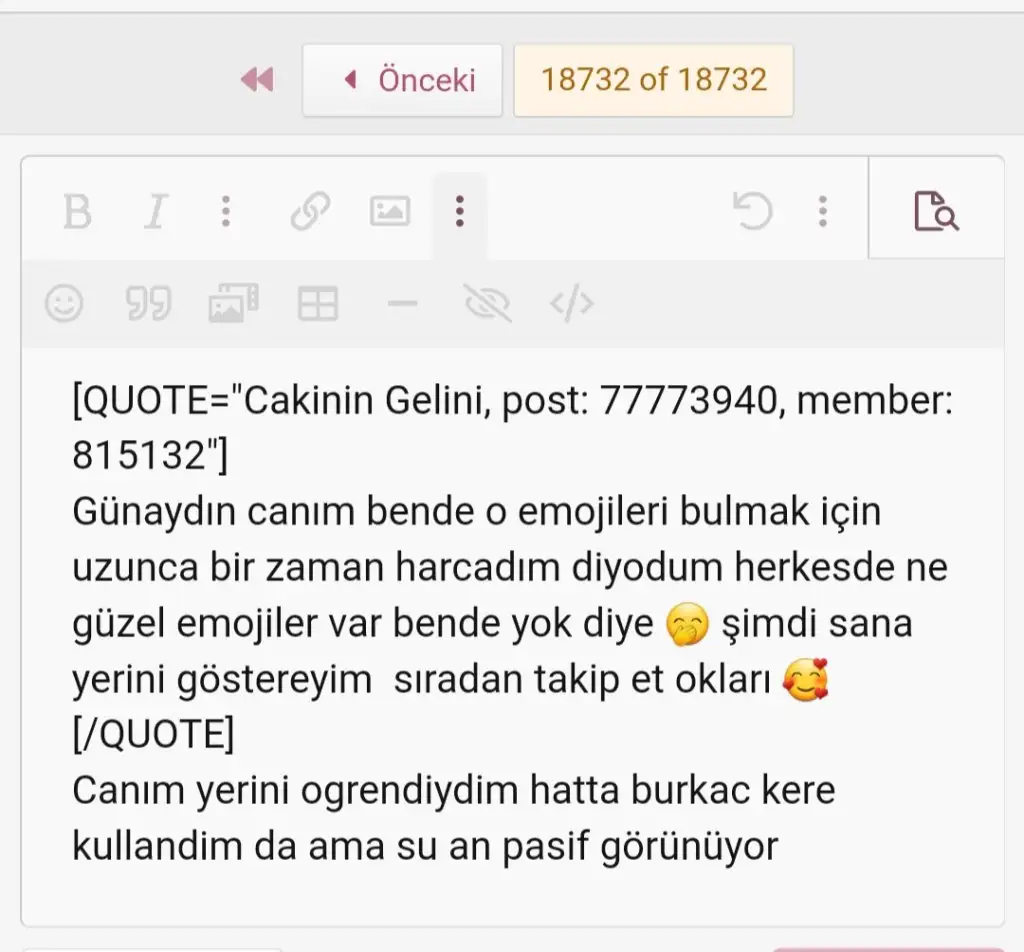The height and width of the screenshot is (952, 1024).
Task: Open the 18732 of 18732 page selector
Action: tap(653, 80)
